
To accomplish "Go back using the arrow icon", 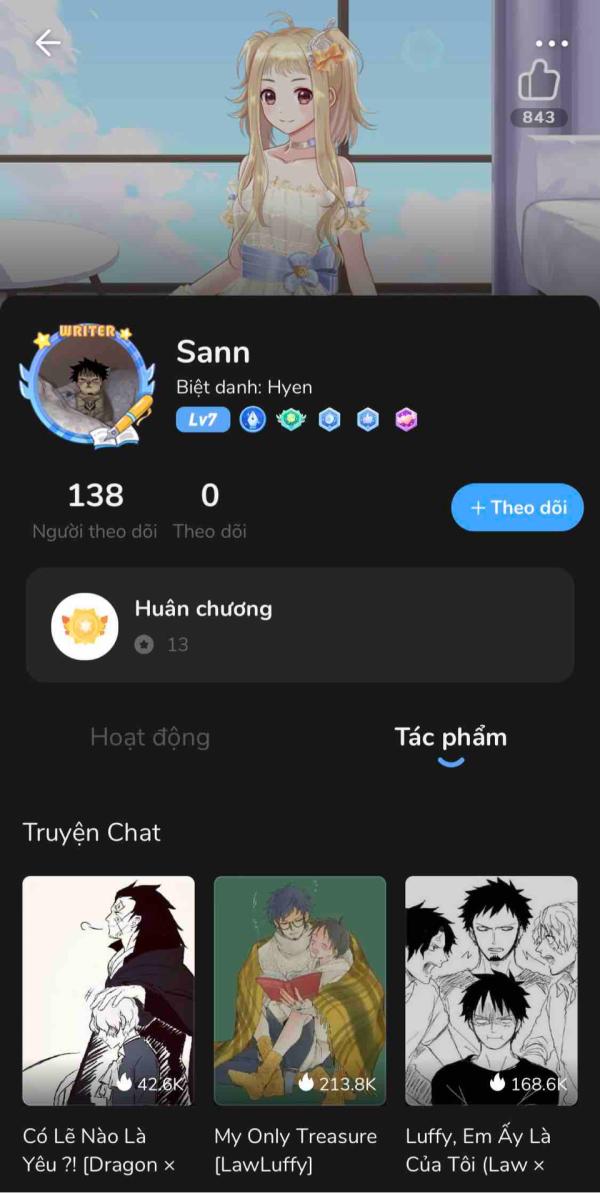I will tap(47, 43).
